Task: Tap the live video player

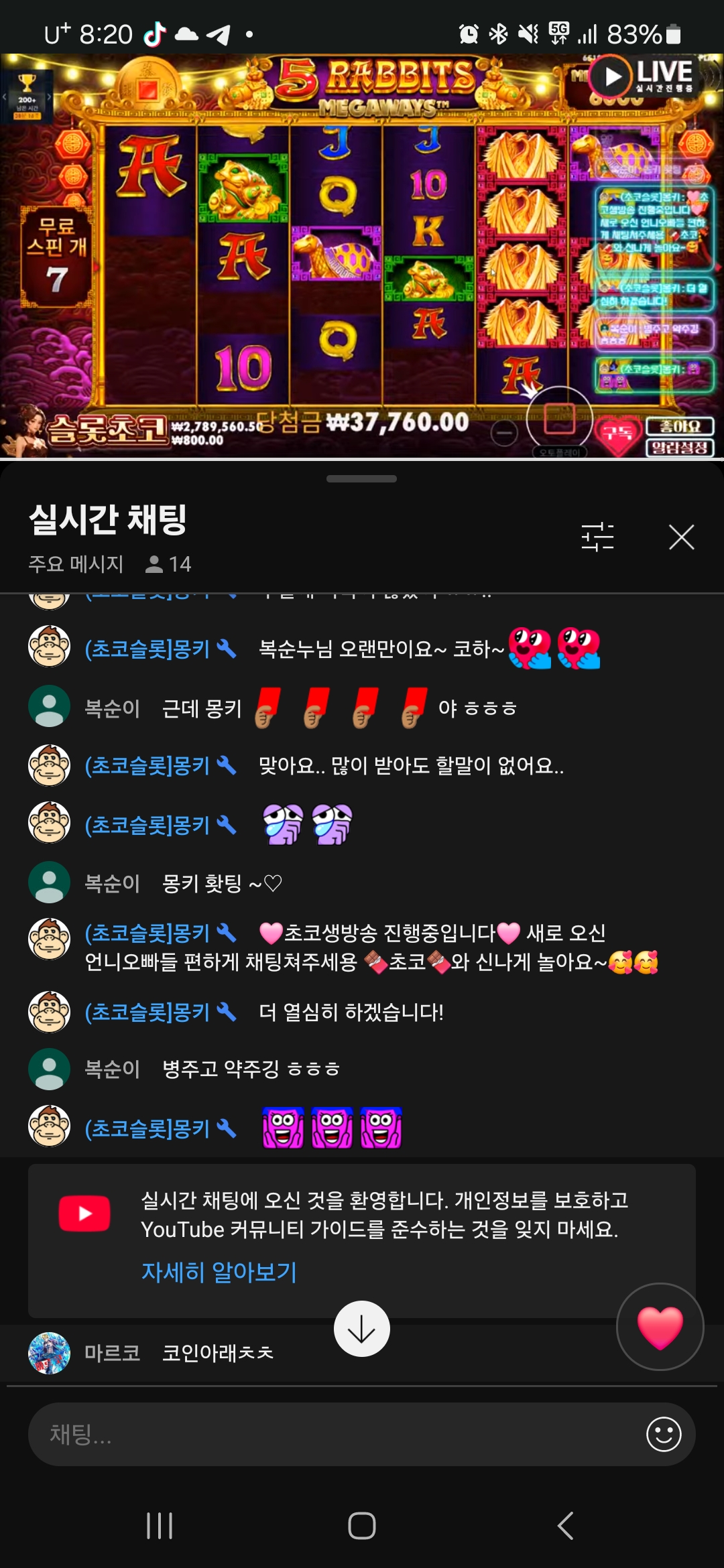Action: (362, 255)
